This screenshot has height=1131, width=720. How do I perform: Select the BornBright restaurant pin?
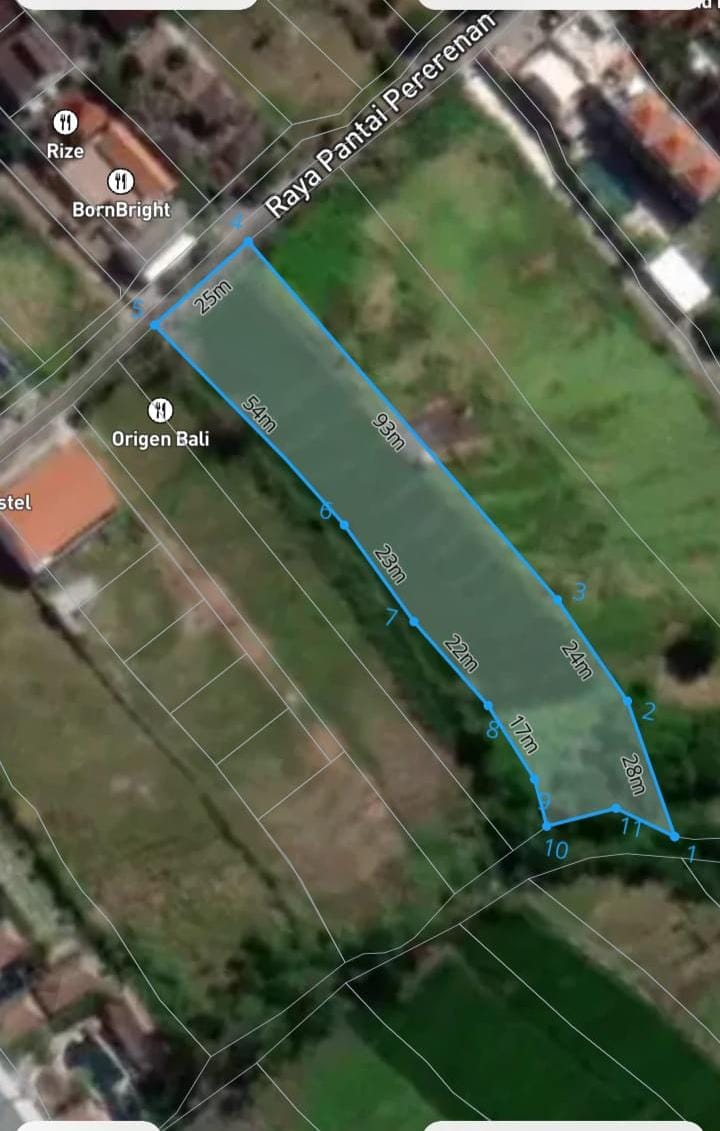122,181
